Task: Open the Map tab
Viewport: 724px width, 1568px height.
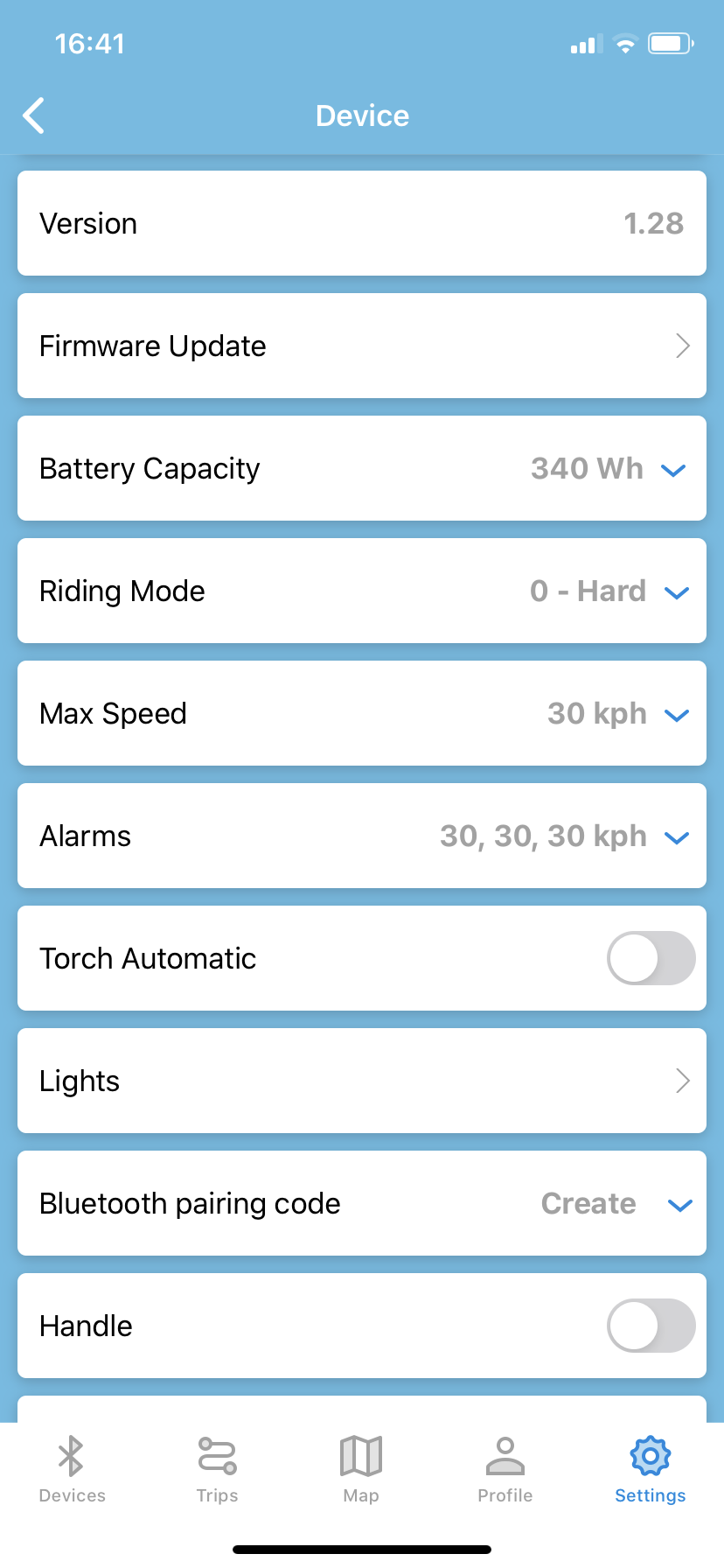Action: pyautogui.click(x=361, y=1470)
